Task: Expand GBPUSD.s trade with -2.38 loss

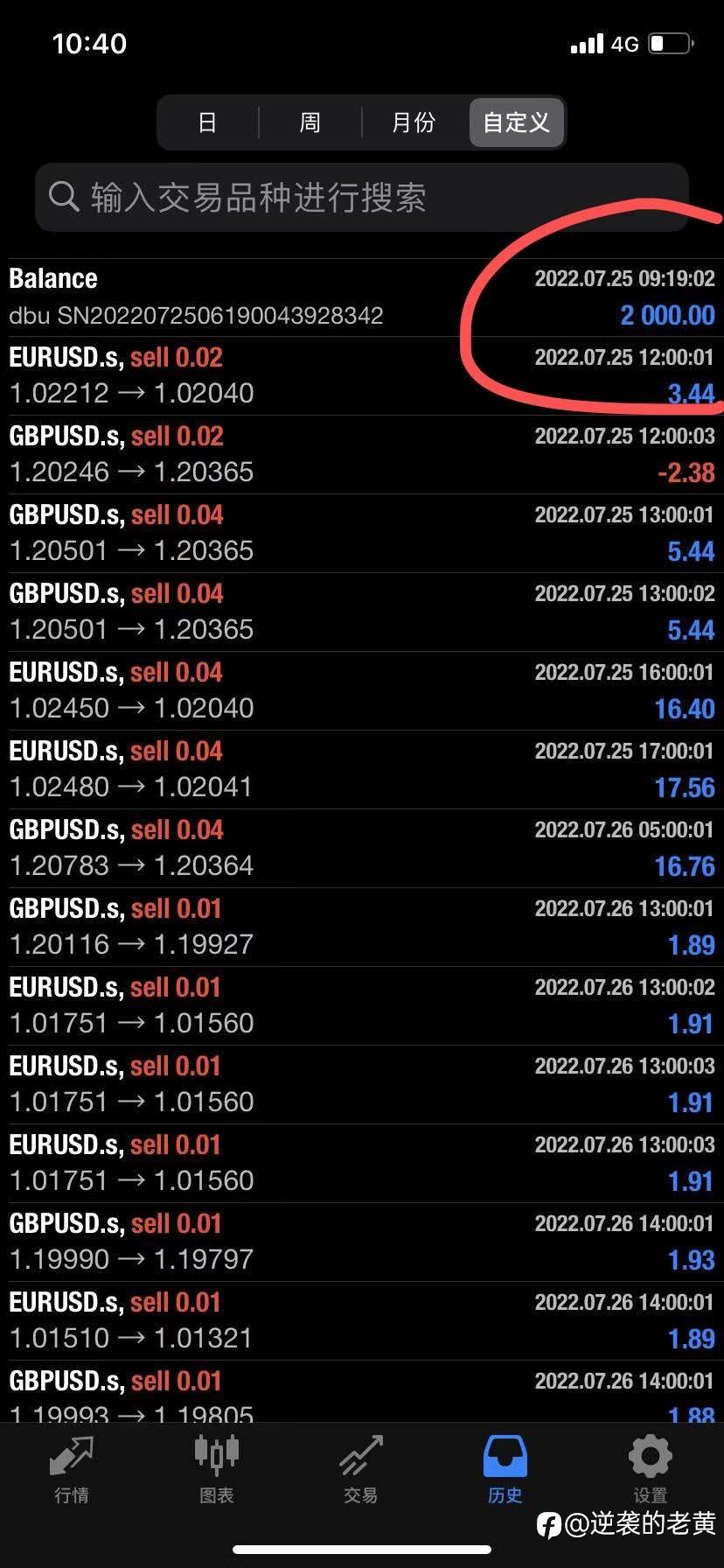Action: [x=362, y=455]
